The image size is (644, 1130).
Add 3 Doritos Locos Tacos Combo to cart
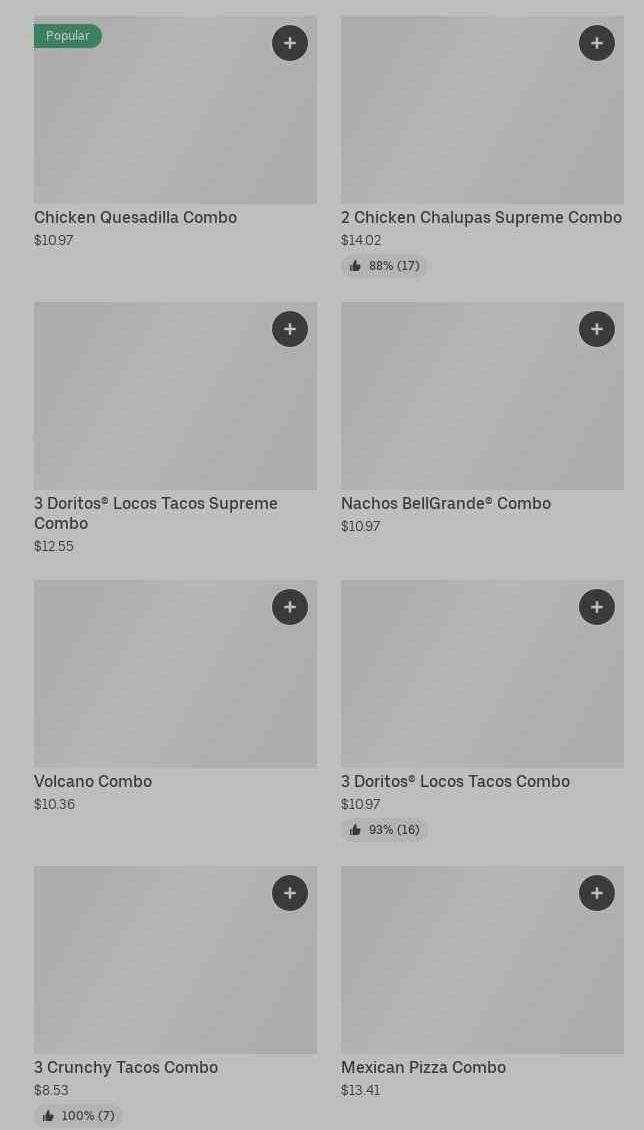pos(597,607)
